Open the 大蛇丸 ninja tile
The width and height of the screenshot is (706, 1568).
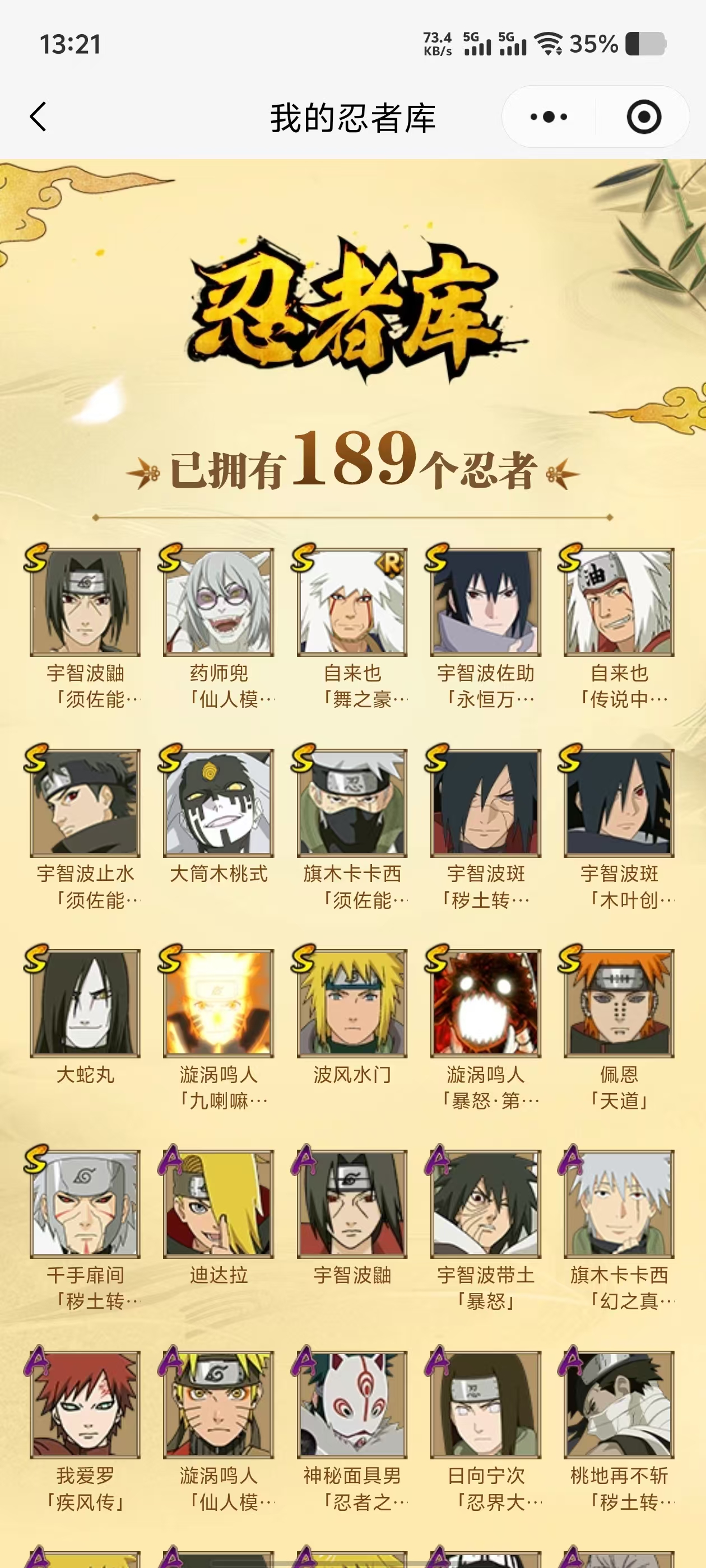pyautogui.click(x=85, y=1002)
